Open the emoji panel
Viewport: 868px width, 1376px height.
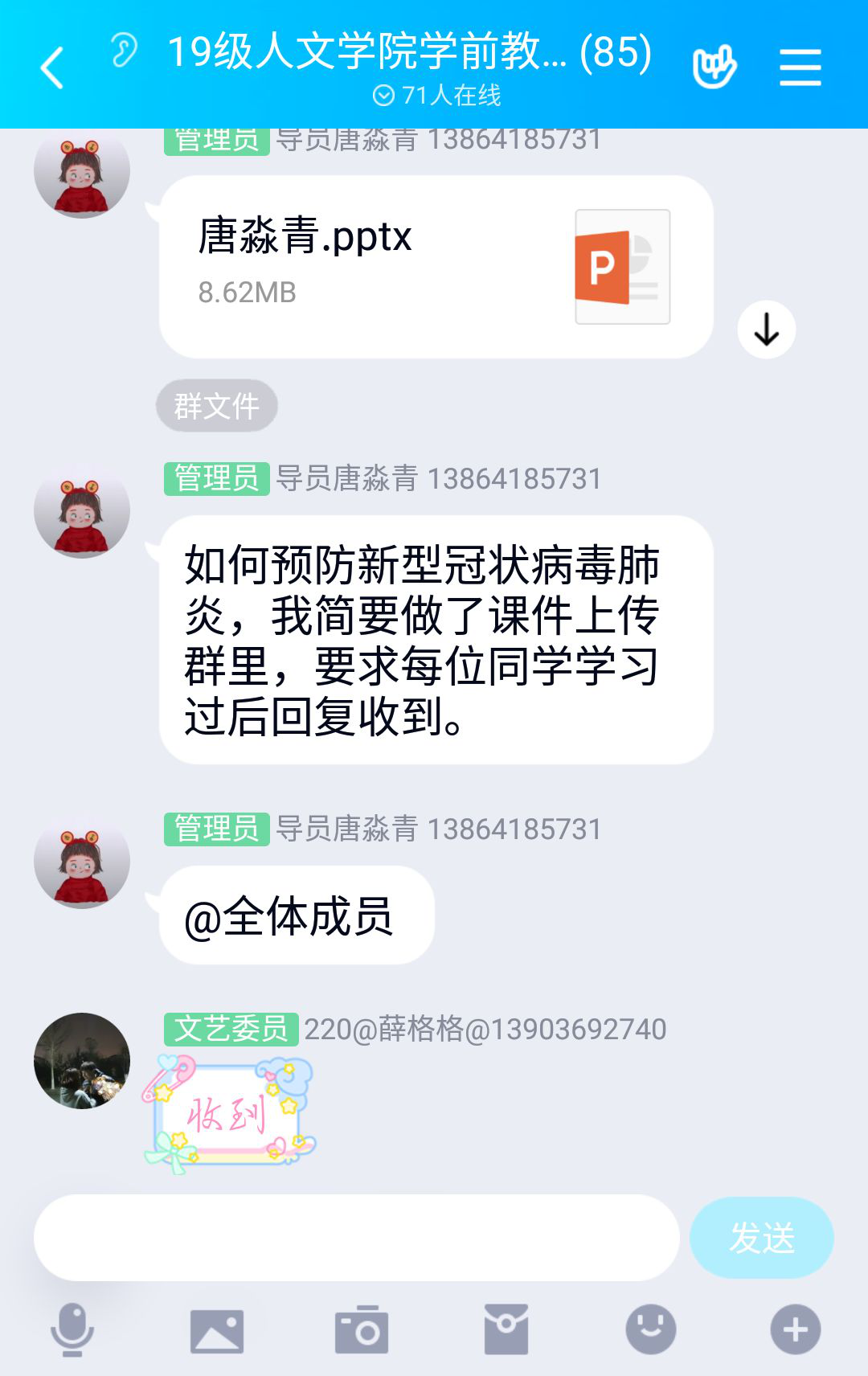pyautogui.click(x=651, y=1330)
